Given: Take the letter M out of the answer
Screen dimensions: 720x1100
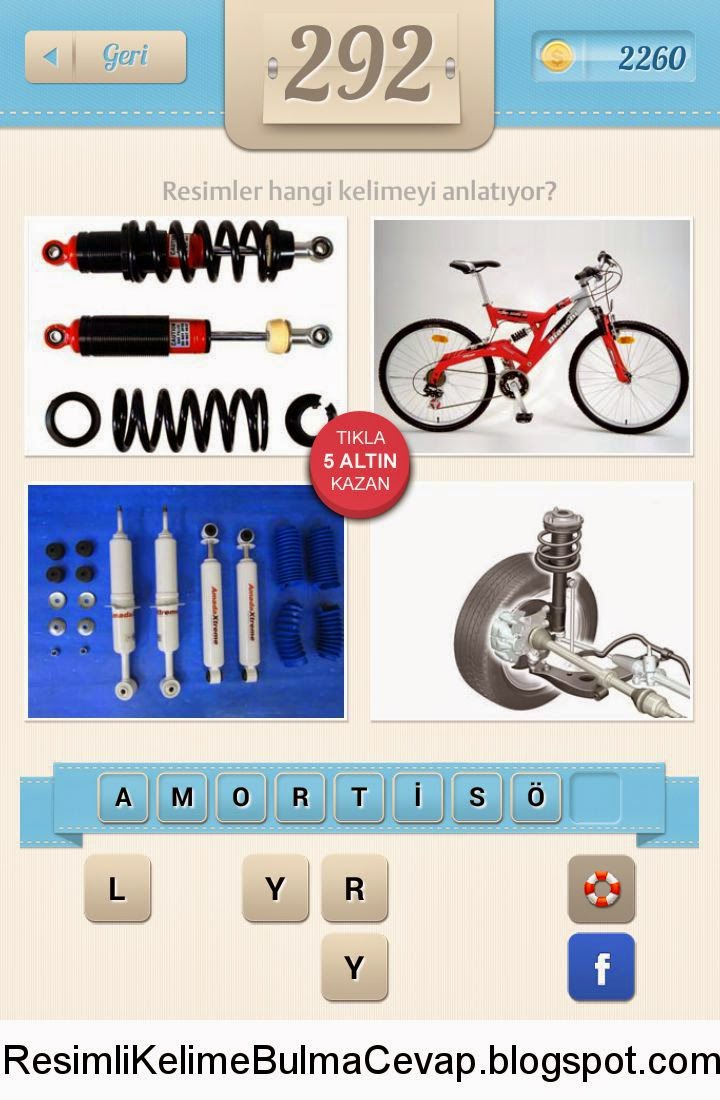Looking at the screenshot, I should (x=182, y=797).
